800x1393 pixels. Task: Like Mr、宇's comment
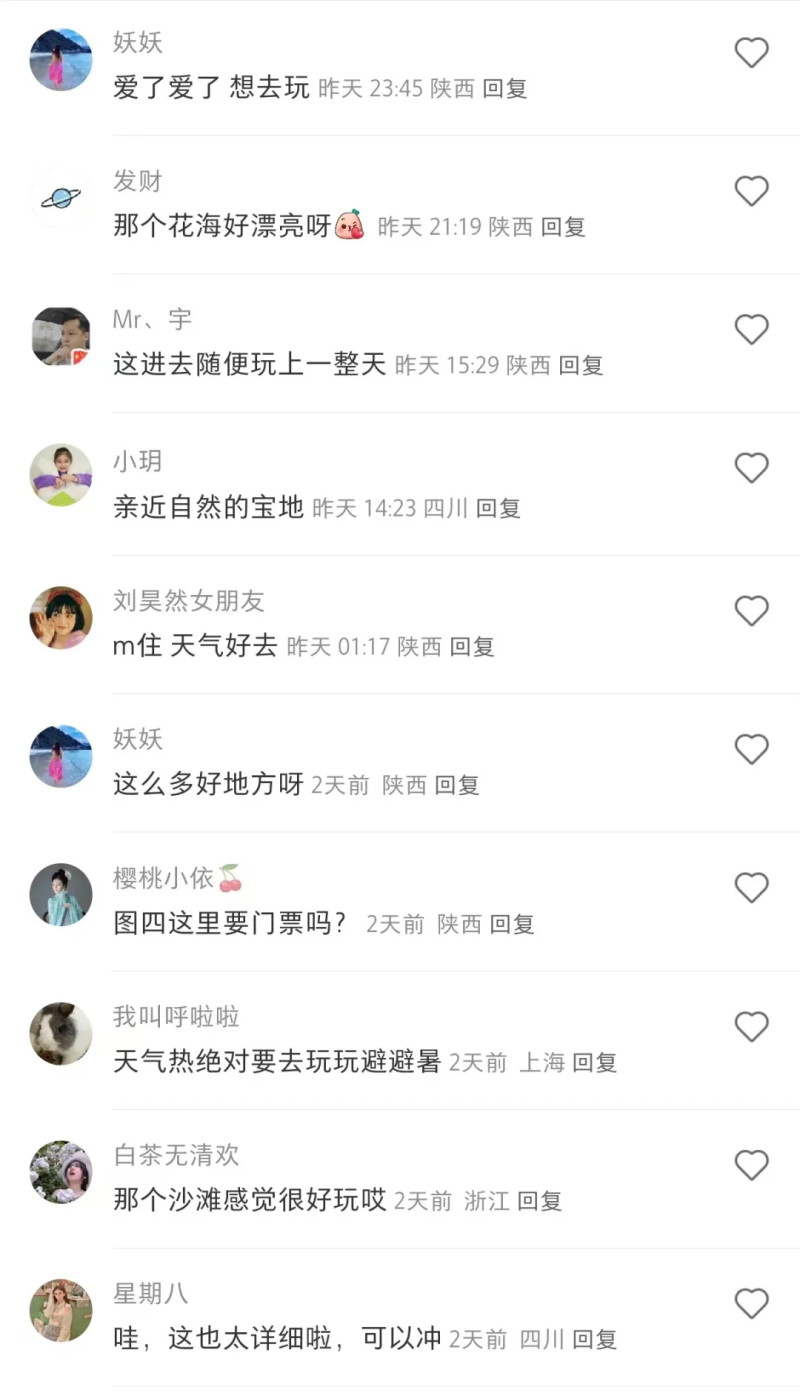(x=751, y=330)
